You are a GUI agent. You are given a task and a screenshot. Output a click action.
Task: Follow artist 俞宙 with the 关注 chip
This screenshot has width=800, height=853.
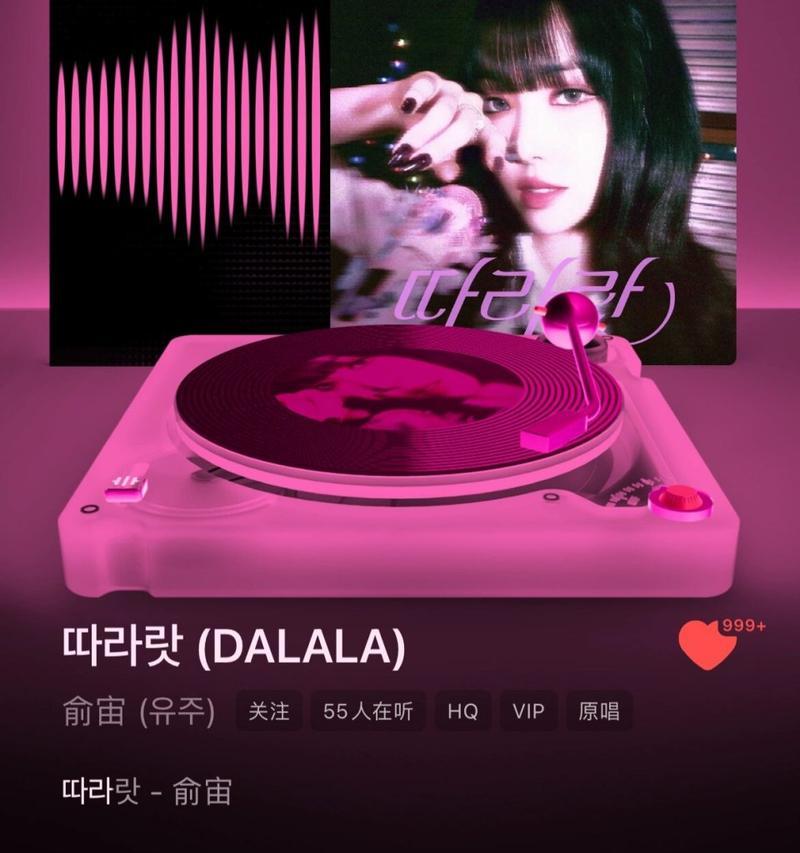point(269,712)
